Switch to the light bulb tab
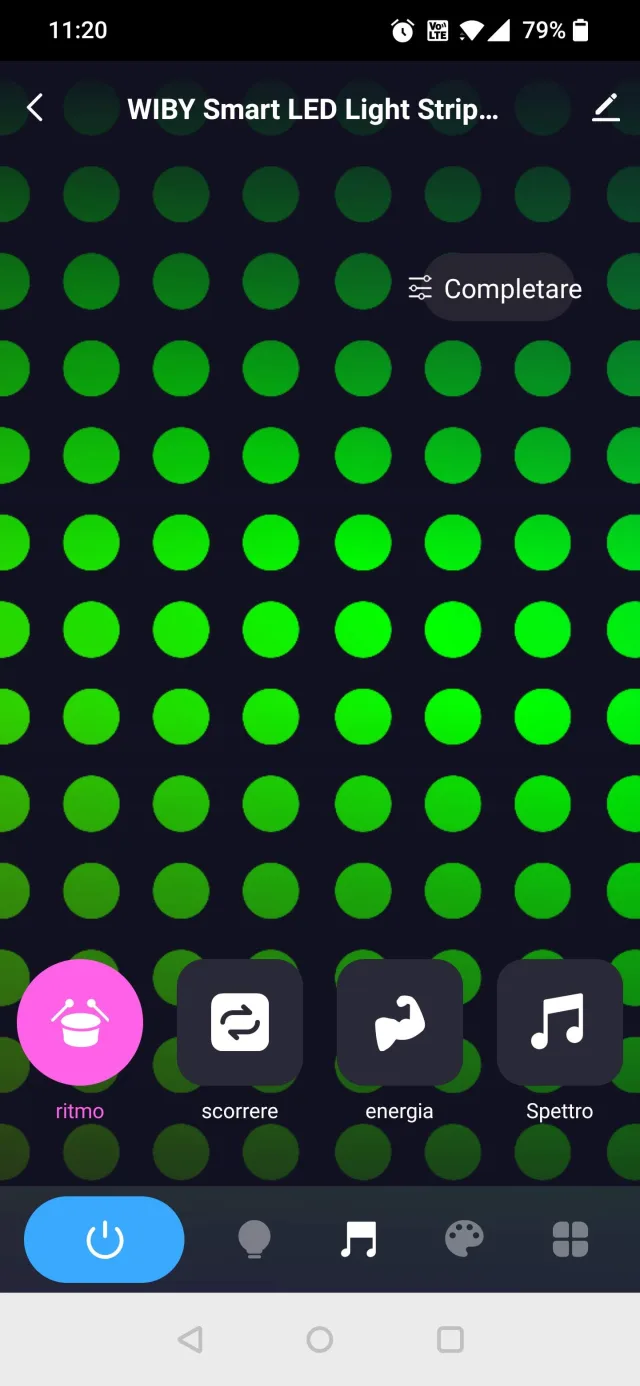The height and width of the screenshot is (1386, 640). pos(254,1240)
